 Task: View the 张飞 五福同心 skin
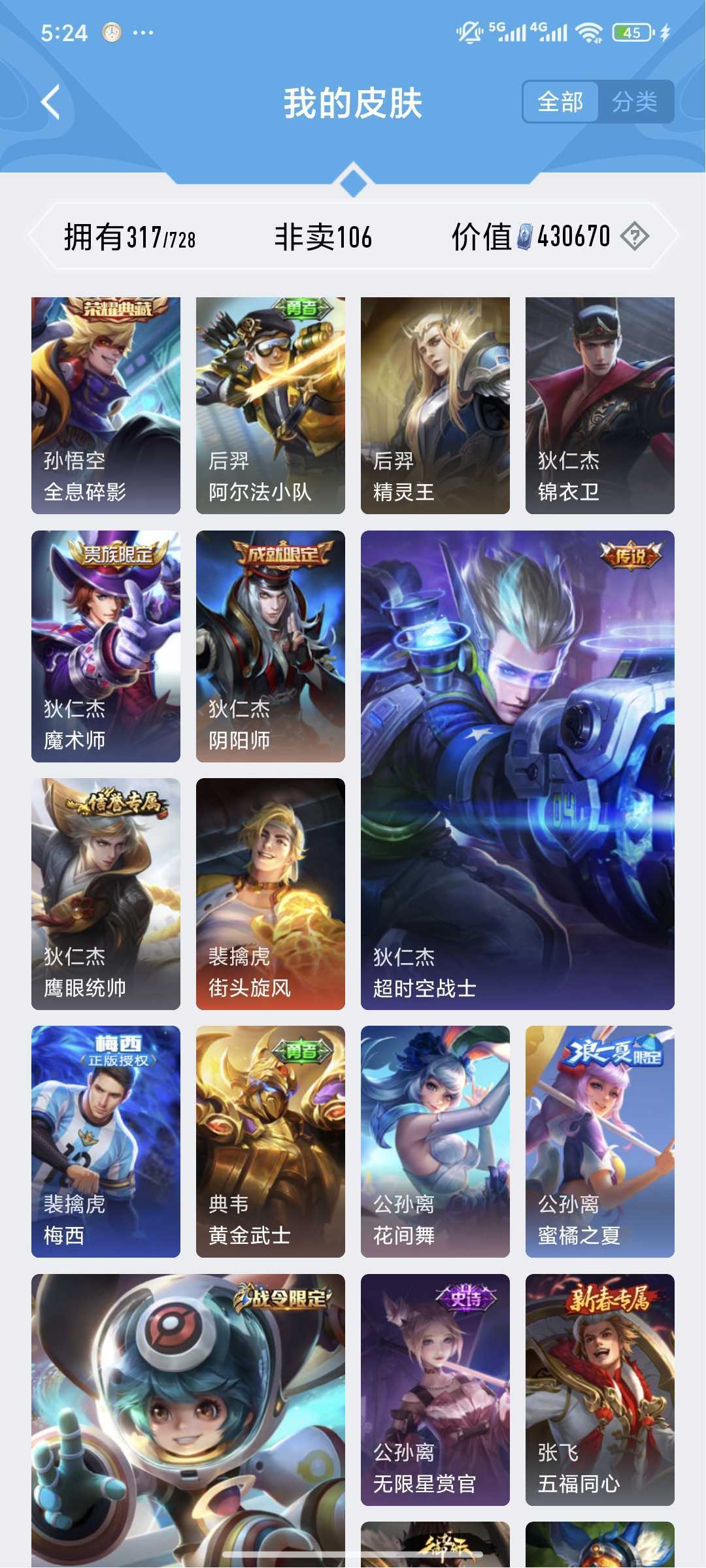[x=600, y=1390]
